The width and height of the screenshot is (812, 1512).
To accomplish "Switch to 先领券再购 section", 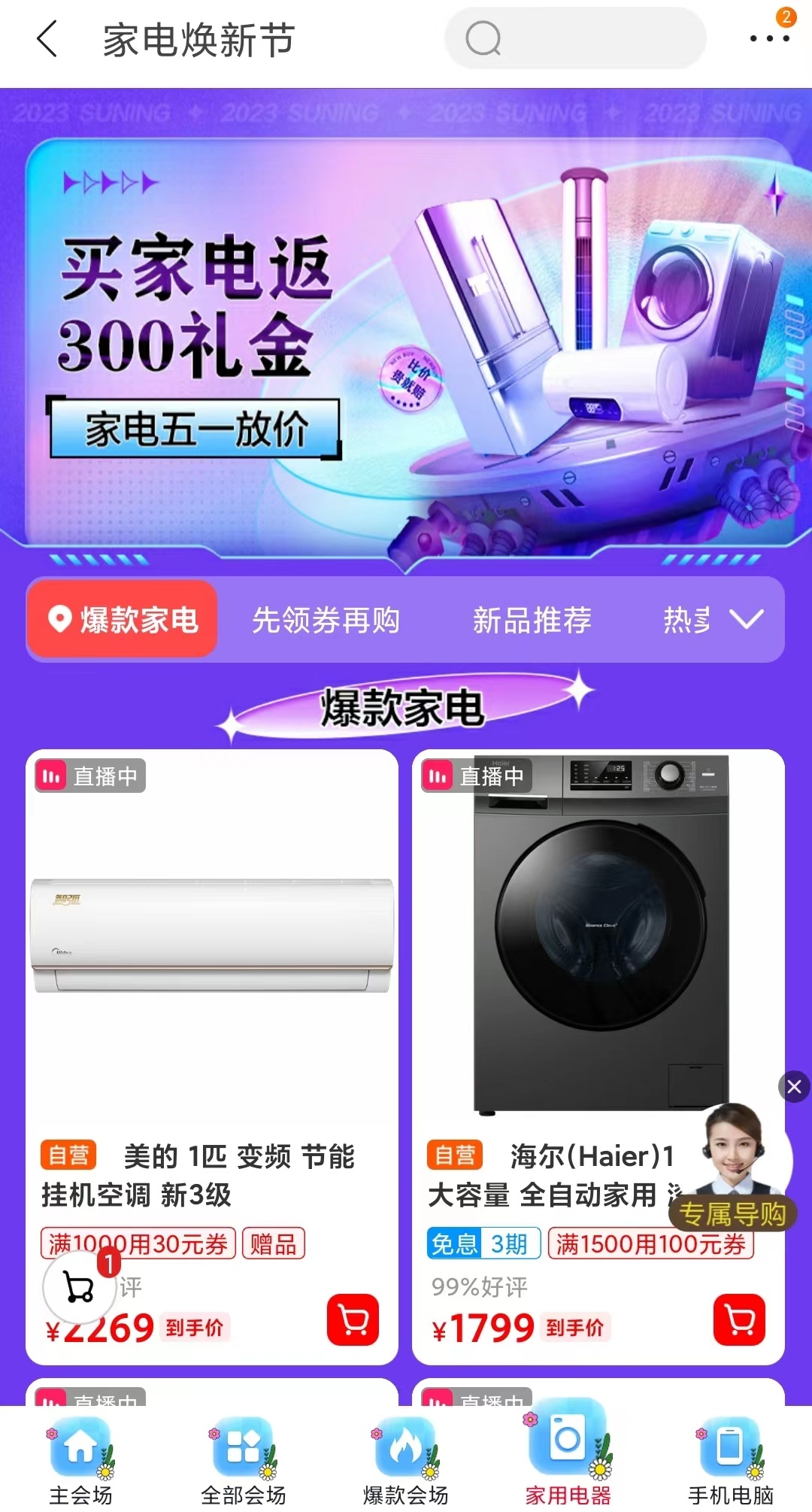I will tap(326, 620).
